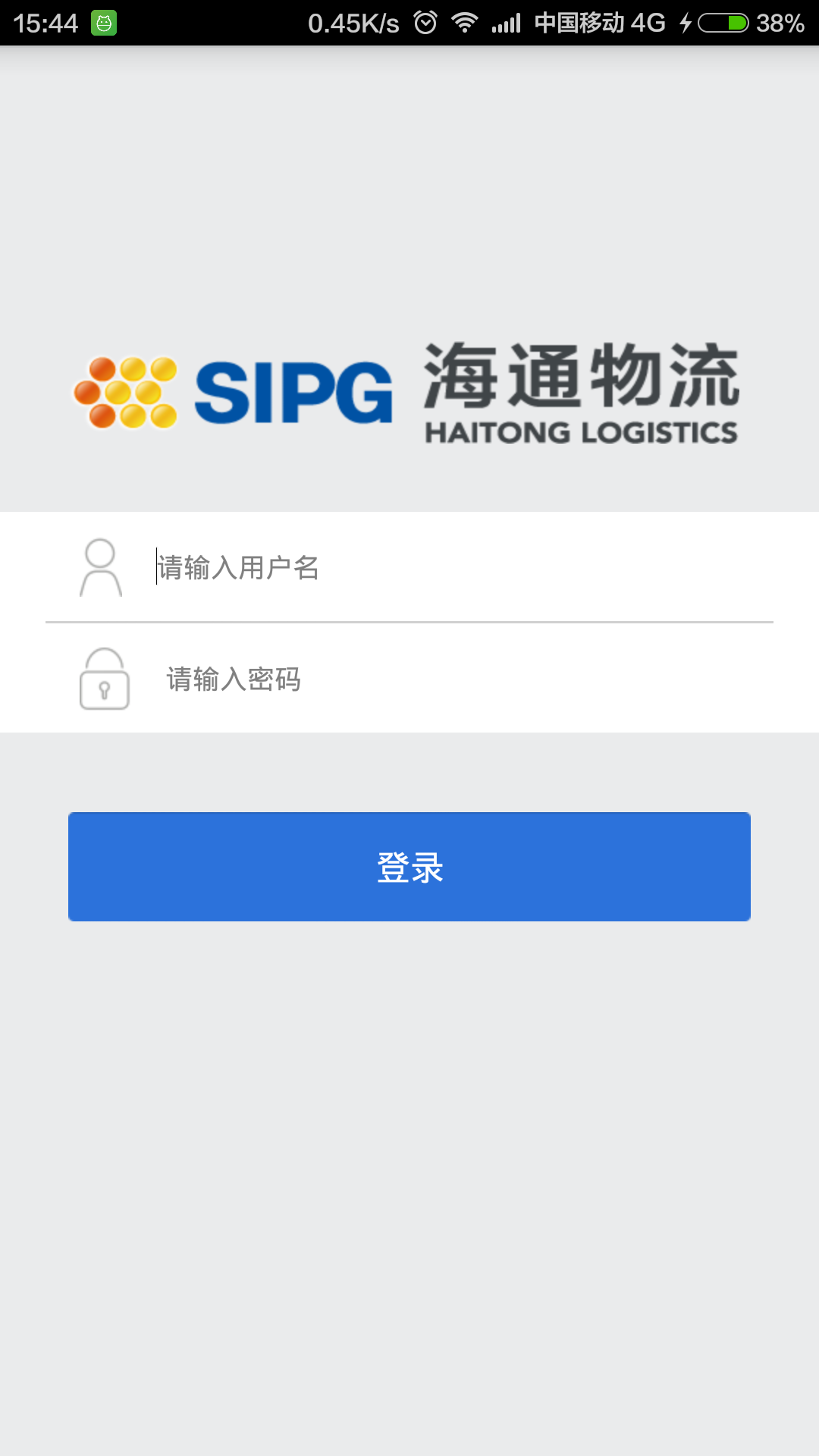Focus the username field 请输入用户名
Image resolution: width=819 pixels, height=1456 pixels.
[x=455, y=567]
